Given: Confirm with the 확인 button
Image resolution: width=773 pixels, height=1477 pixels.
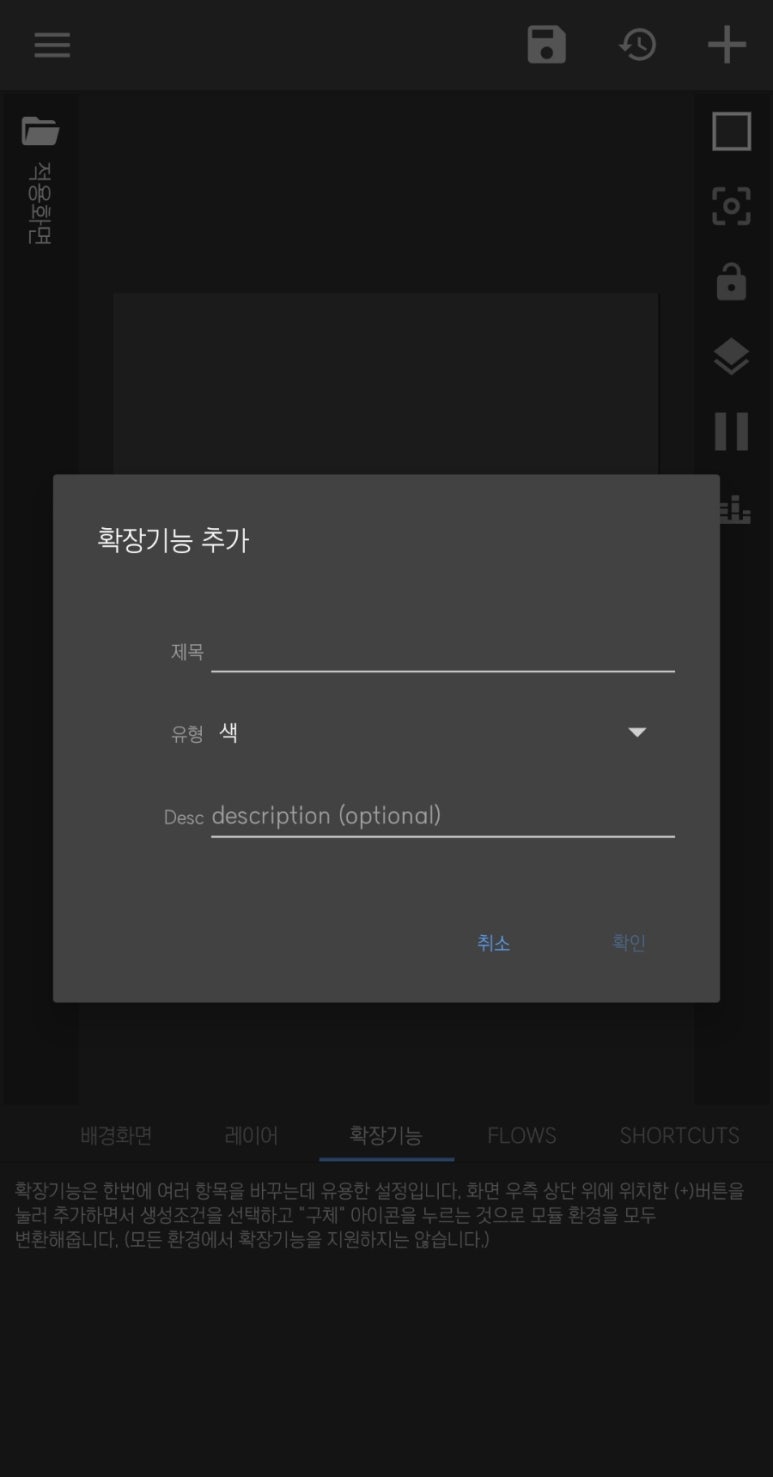Looking at the screenshot, I should click(x=628, y=943).
